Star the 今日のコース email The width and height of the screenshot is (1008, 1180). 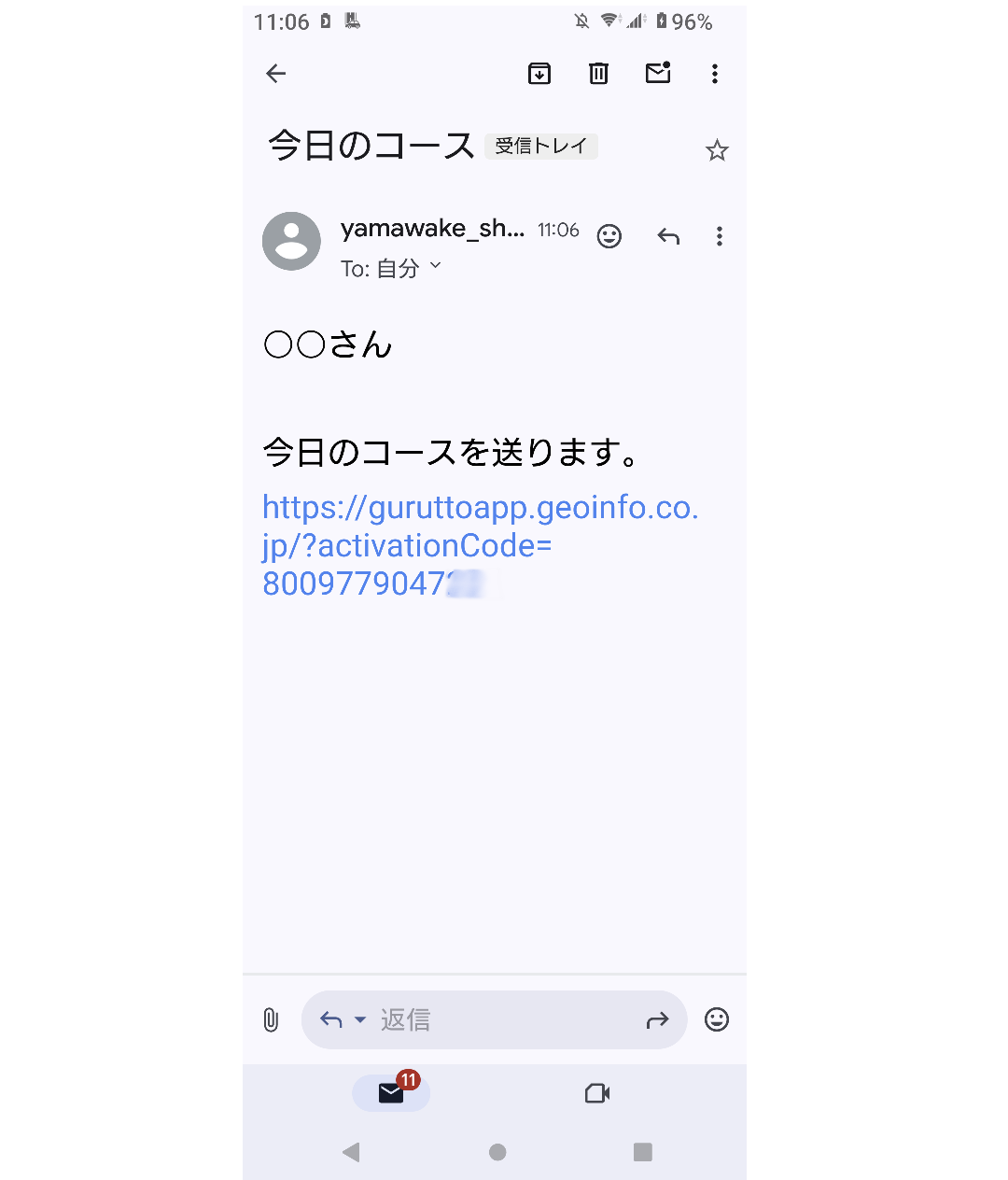(717, 150)
